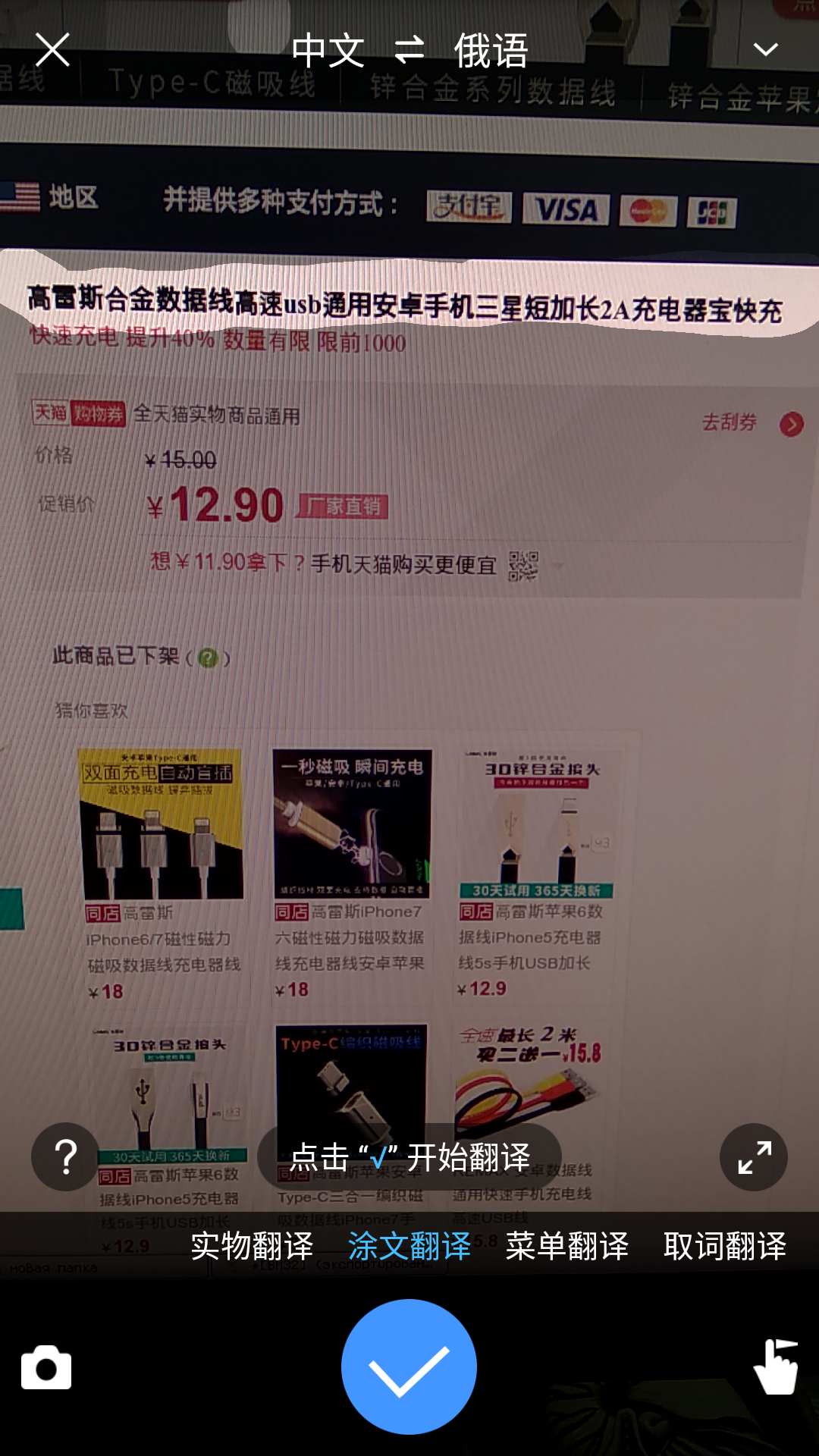Select source language 中文

point(328,51)
